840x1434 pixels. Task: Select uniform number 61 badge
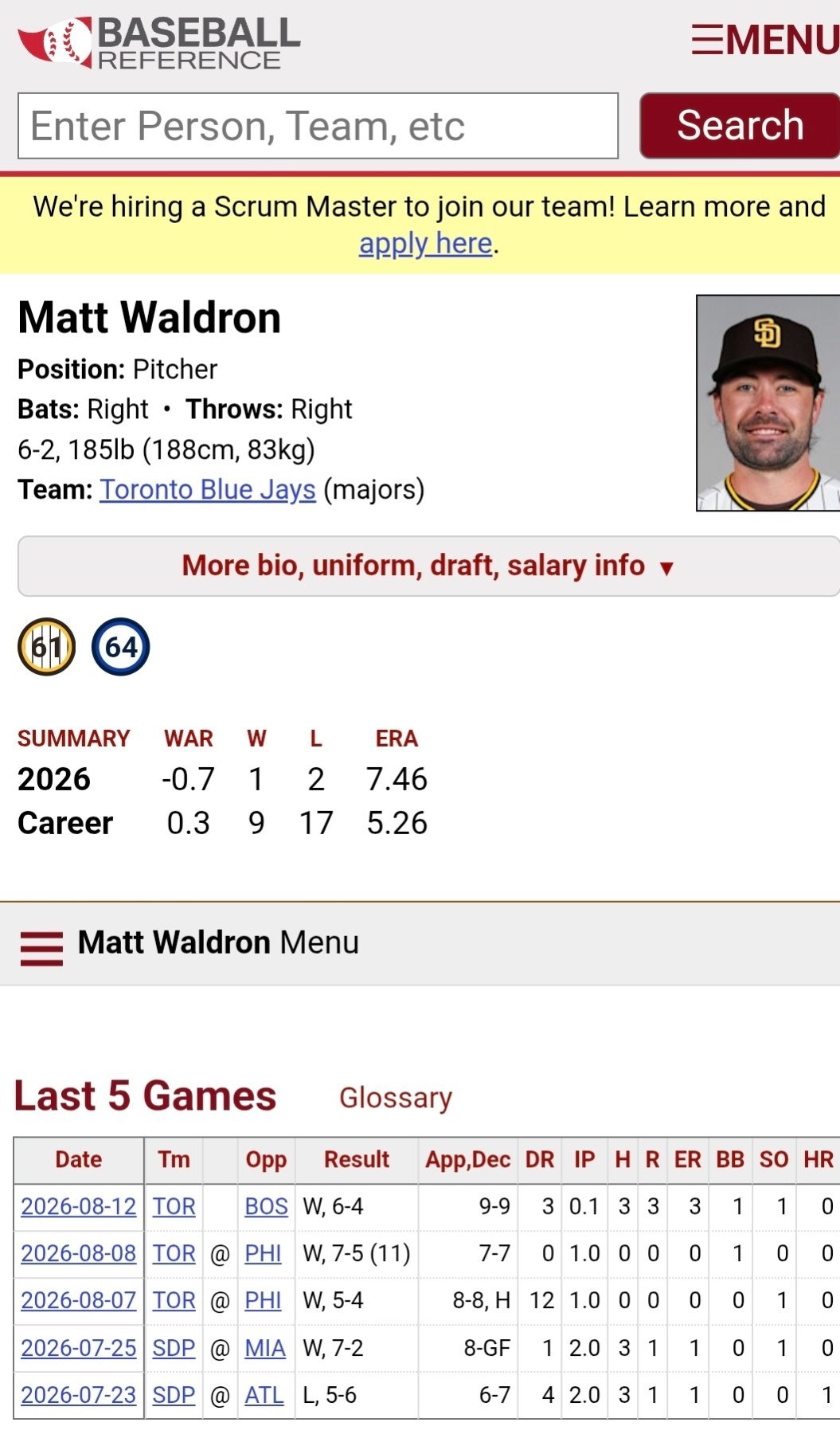[x=47, y=647]
